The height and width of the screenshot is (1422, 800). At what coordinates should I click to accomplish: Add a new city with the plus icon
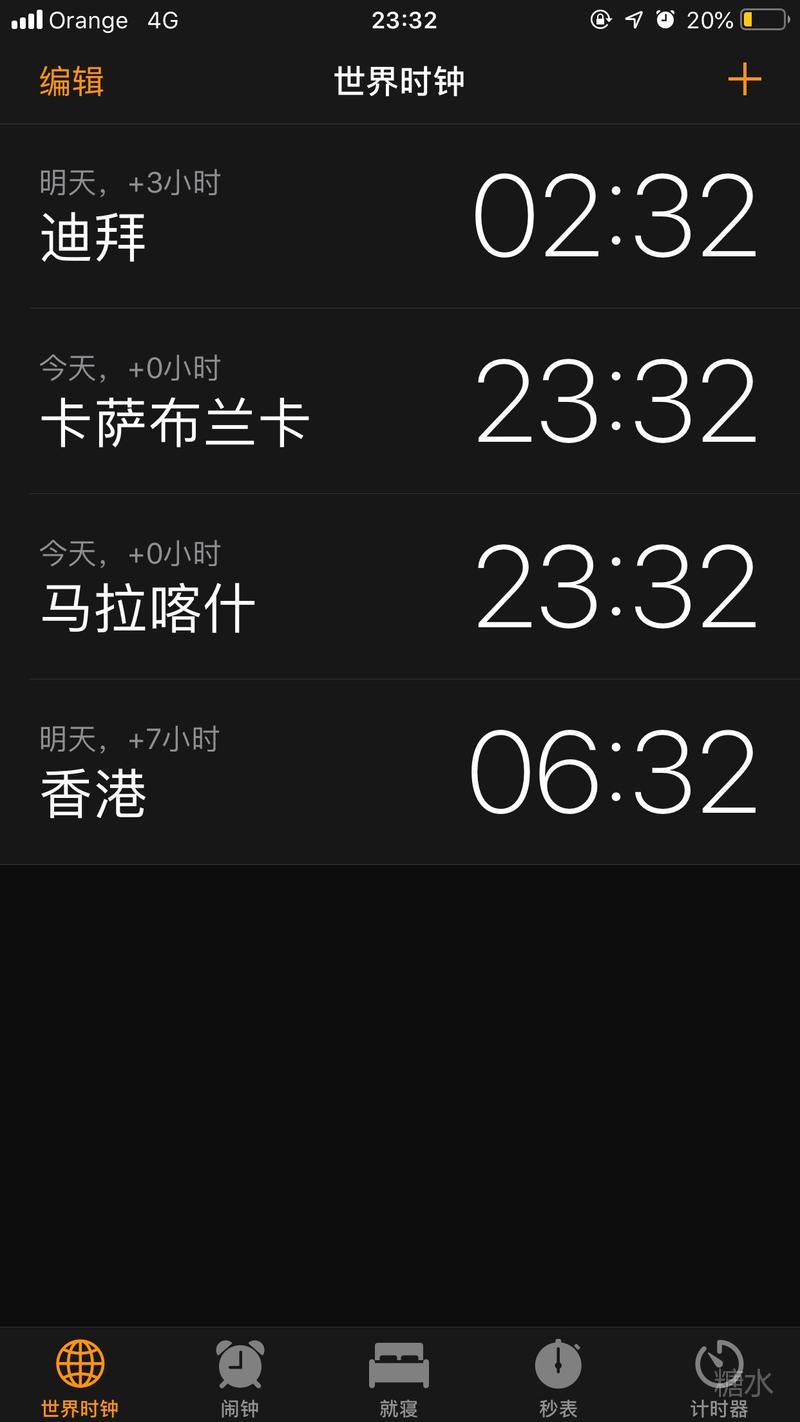click(744, 80)
